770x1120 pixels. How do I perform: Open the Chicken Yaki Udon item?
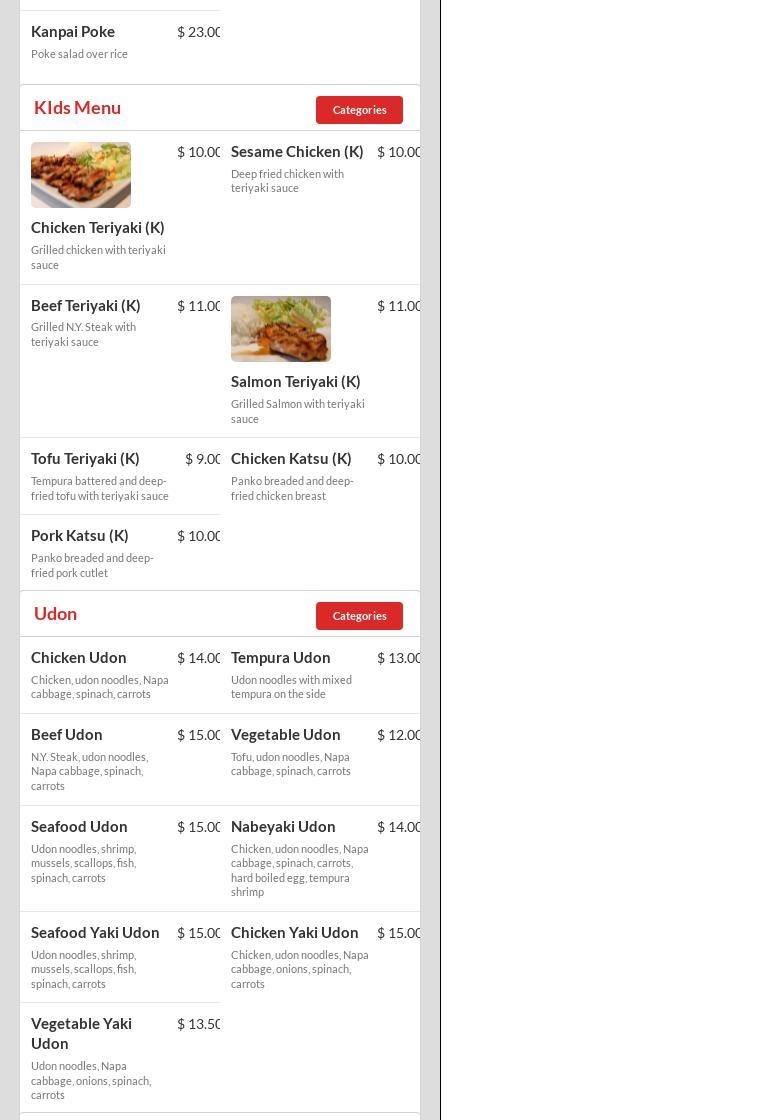tap(294, 933)
